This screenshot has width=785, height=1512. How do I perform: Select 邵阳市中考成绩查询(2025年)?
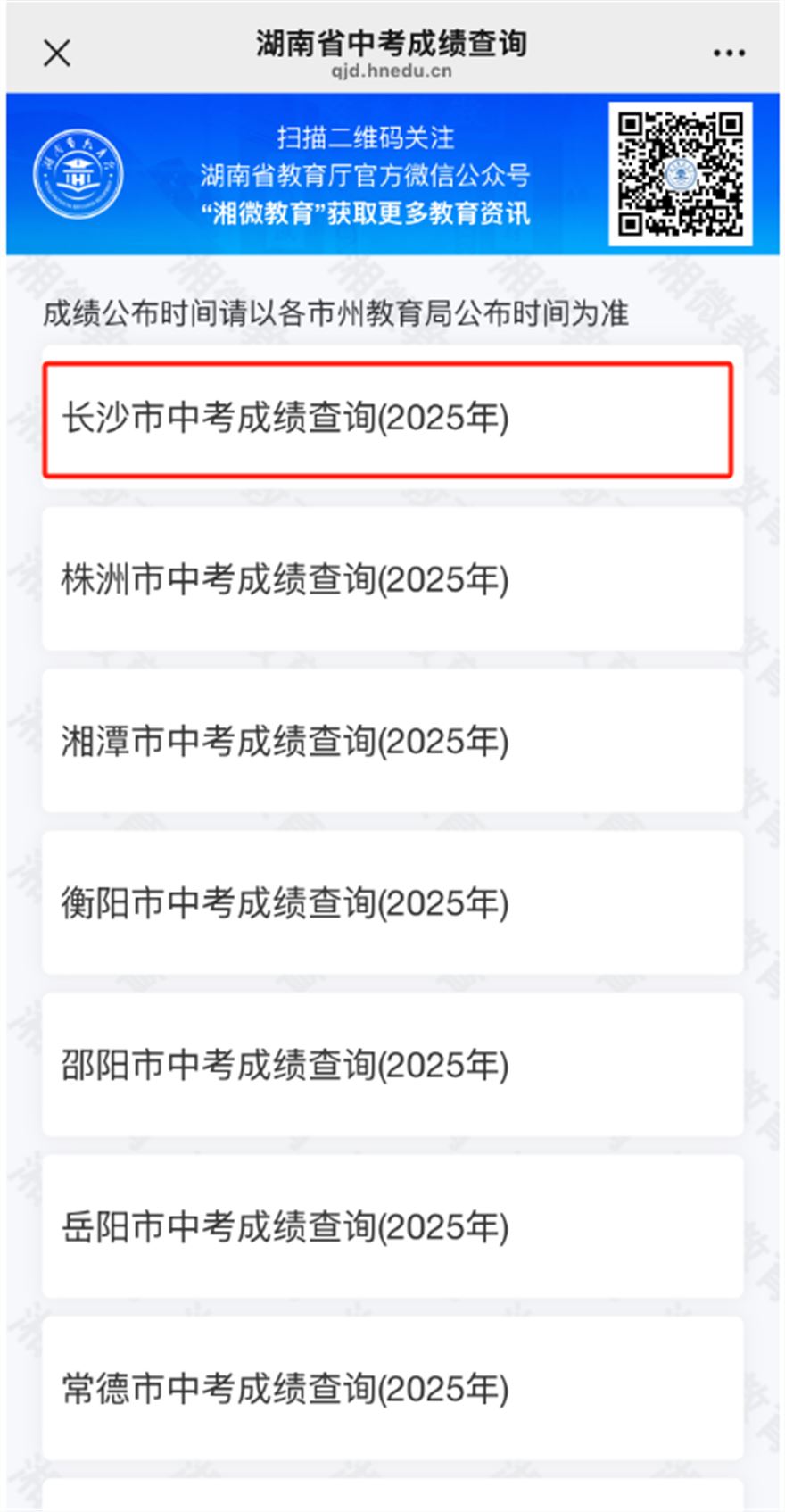(x=392, y=1065)
